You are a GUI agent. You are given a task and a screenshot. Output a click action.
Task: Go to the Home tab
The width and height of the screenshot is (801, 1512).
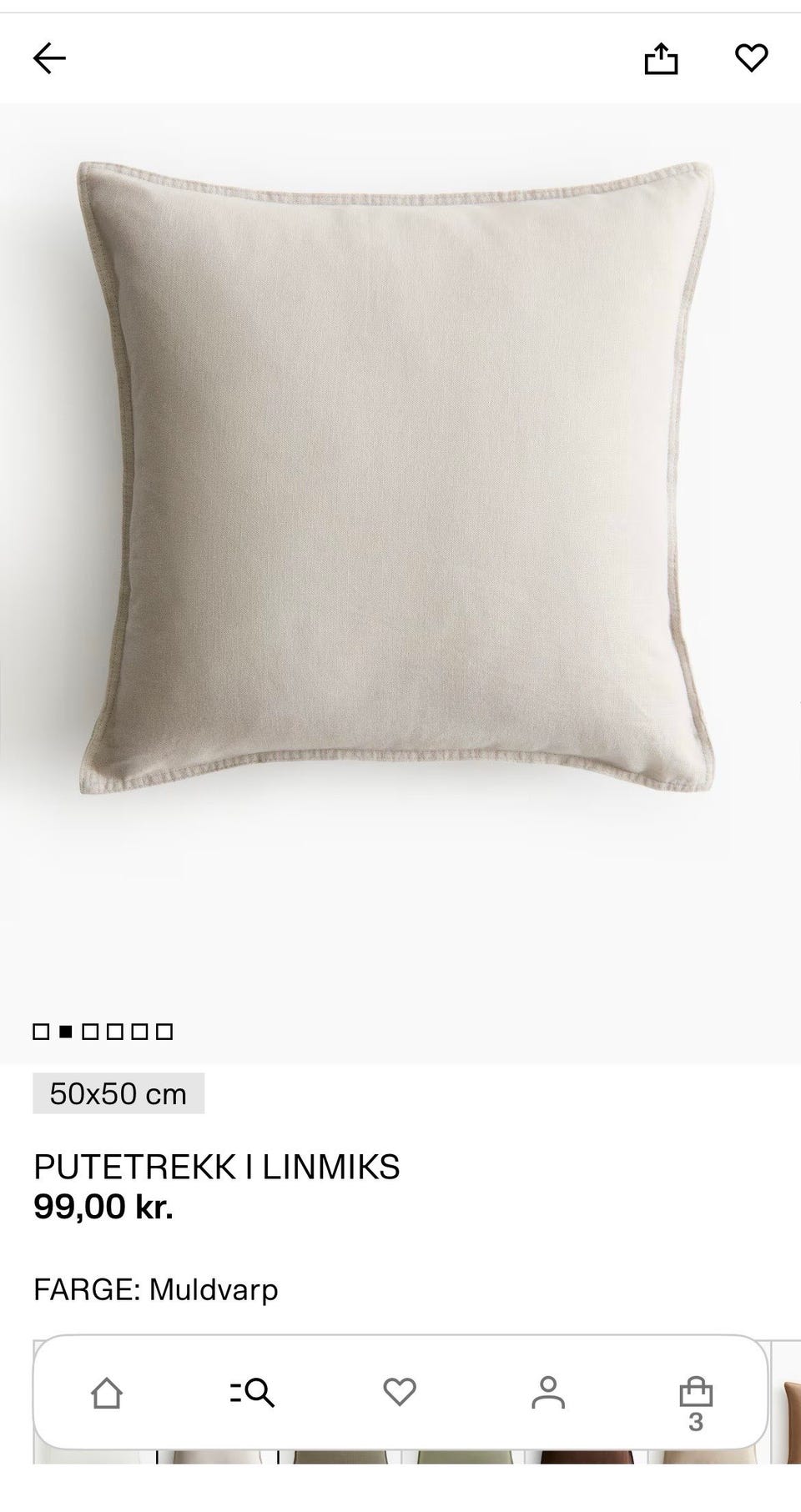click(107, 1394)
